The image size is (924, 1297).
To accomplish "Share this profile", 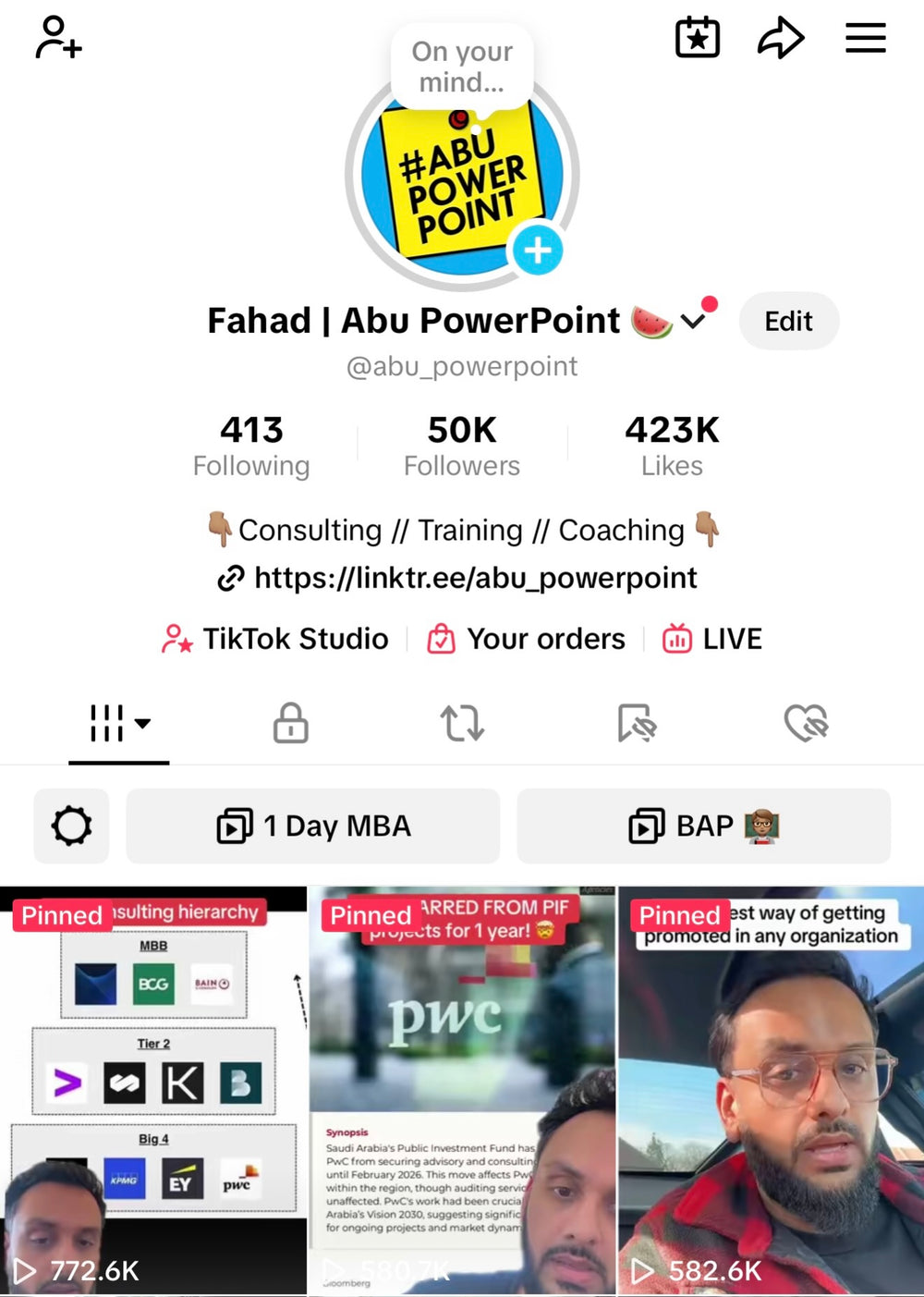I will [781, 38].
